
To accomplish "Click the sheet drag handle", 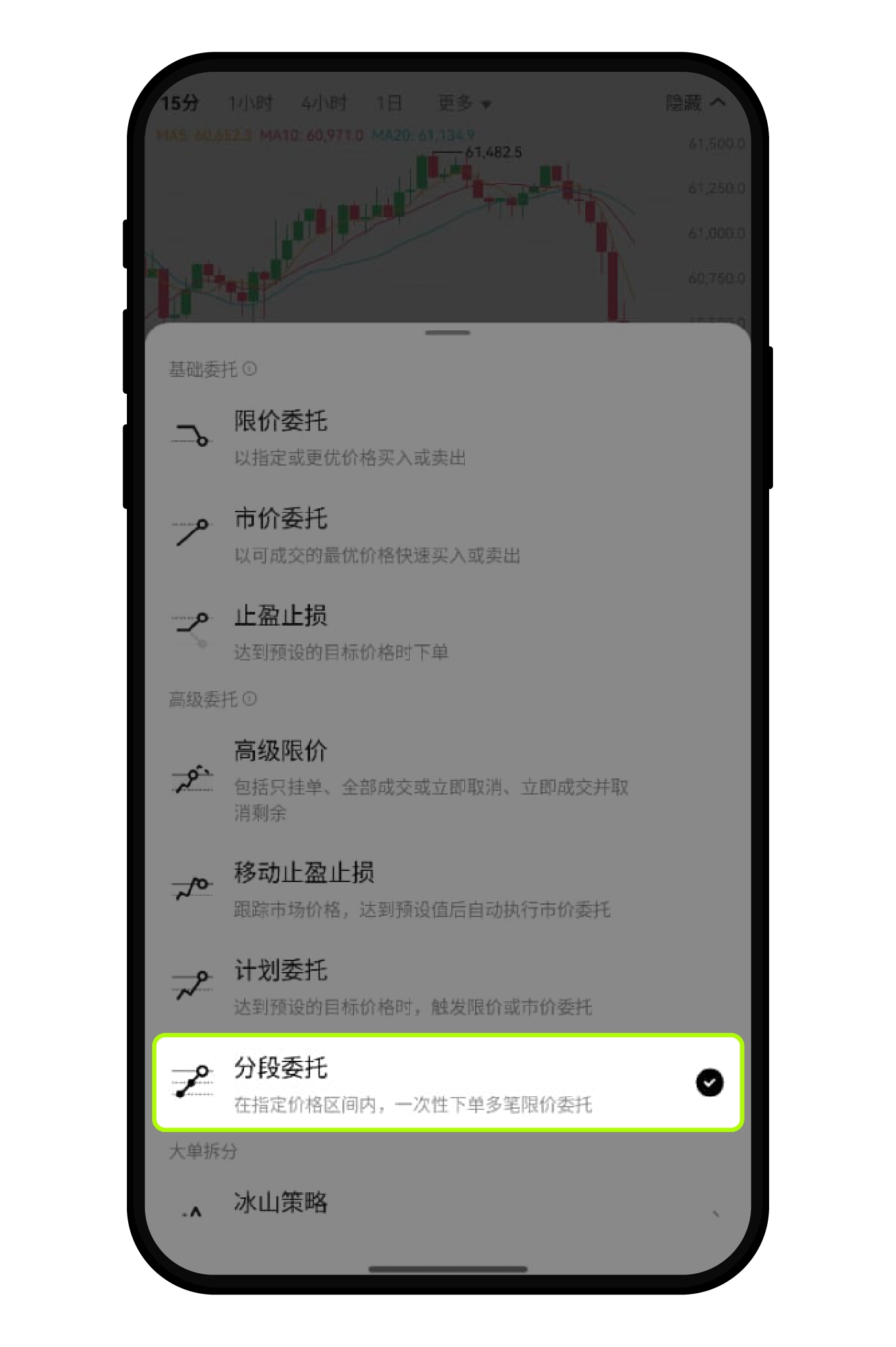I will pyautogui.click(x=447, y=332).
